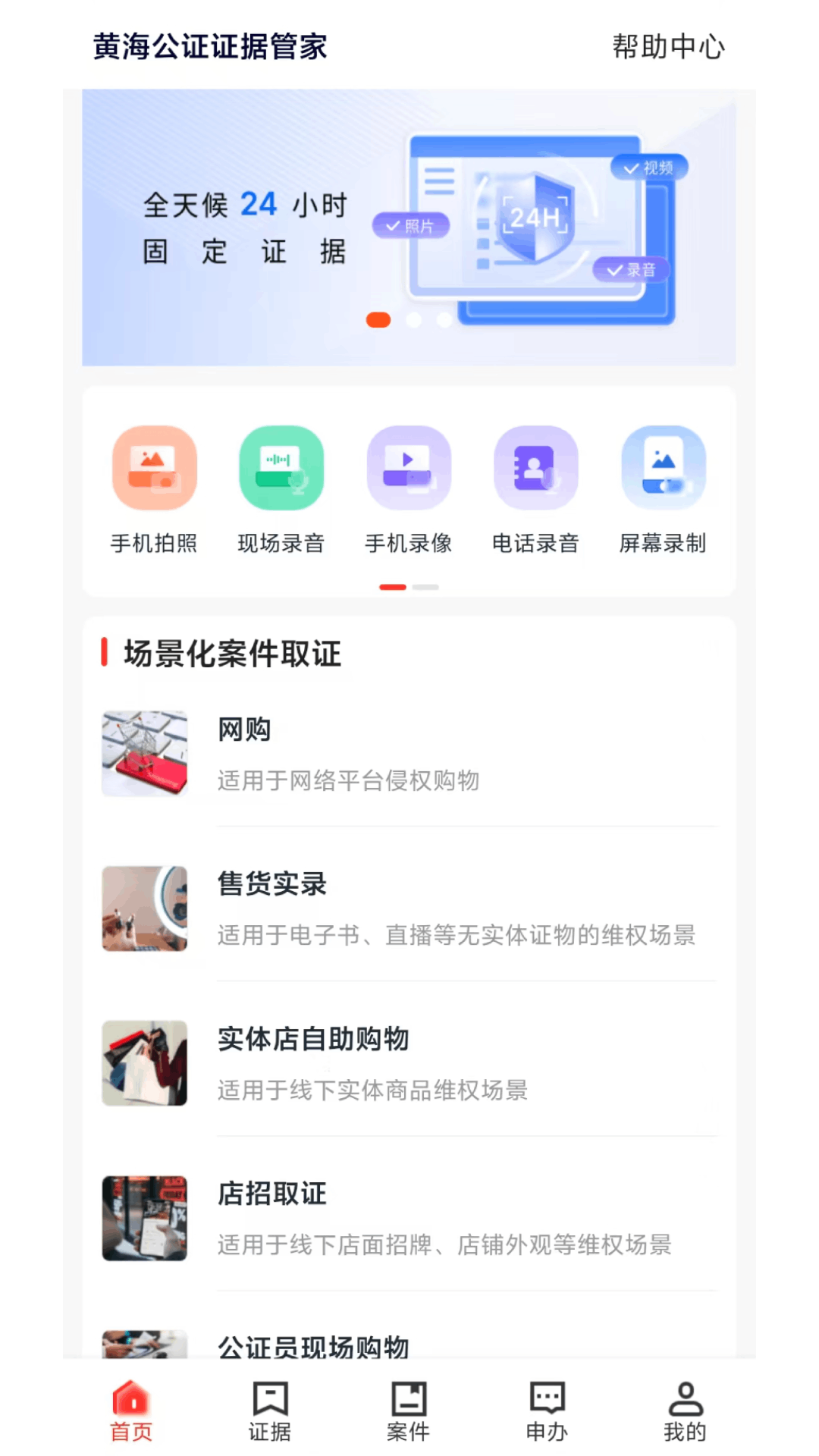Open the 电话录音 call recording tool
Viewport: 819px width, 1456px height.
click(x=536, y=467)
